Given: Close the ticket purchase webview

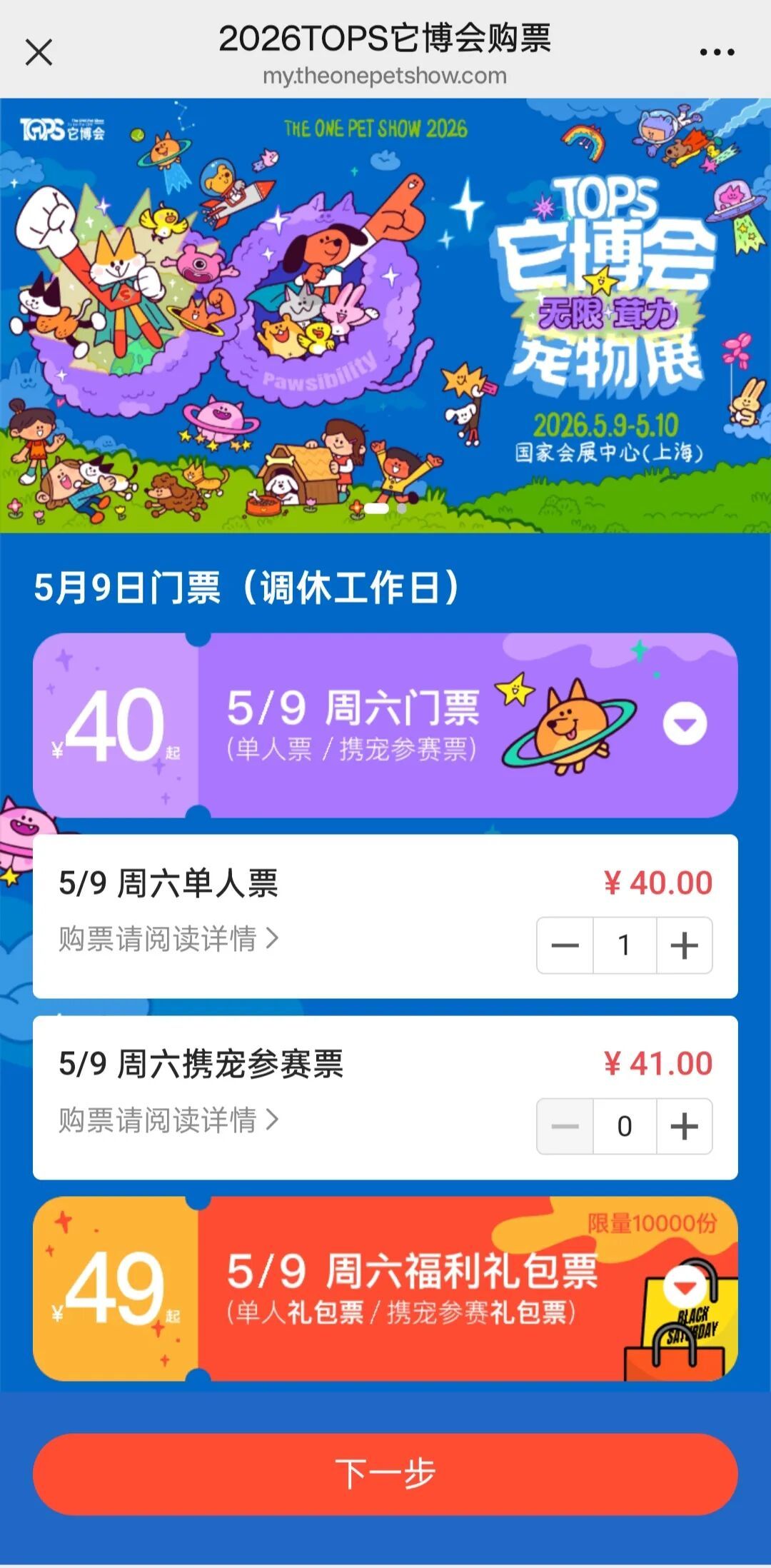Looking at the screenshot, I should (x=39, y=52).
